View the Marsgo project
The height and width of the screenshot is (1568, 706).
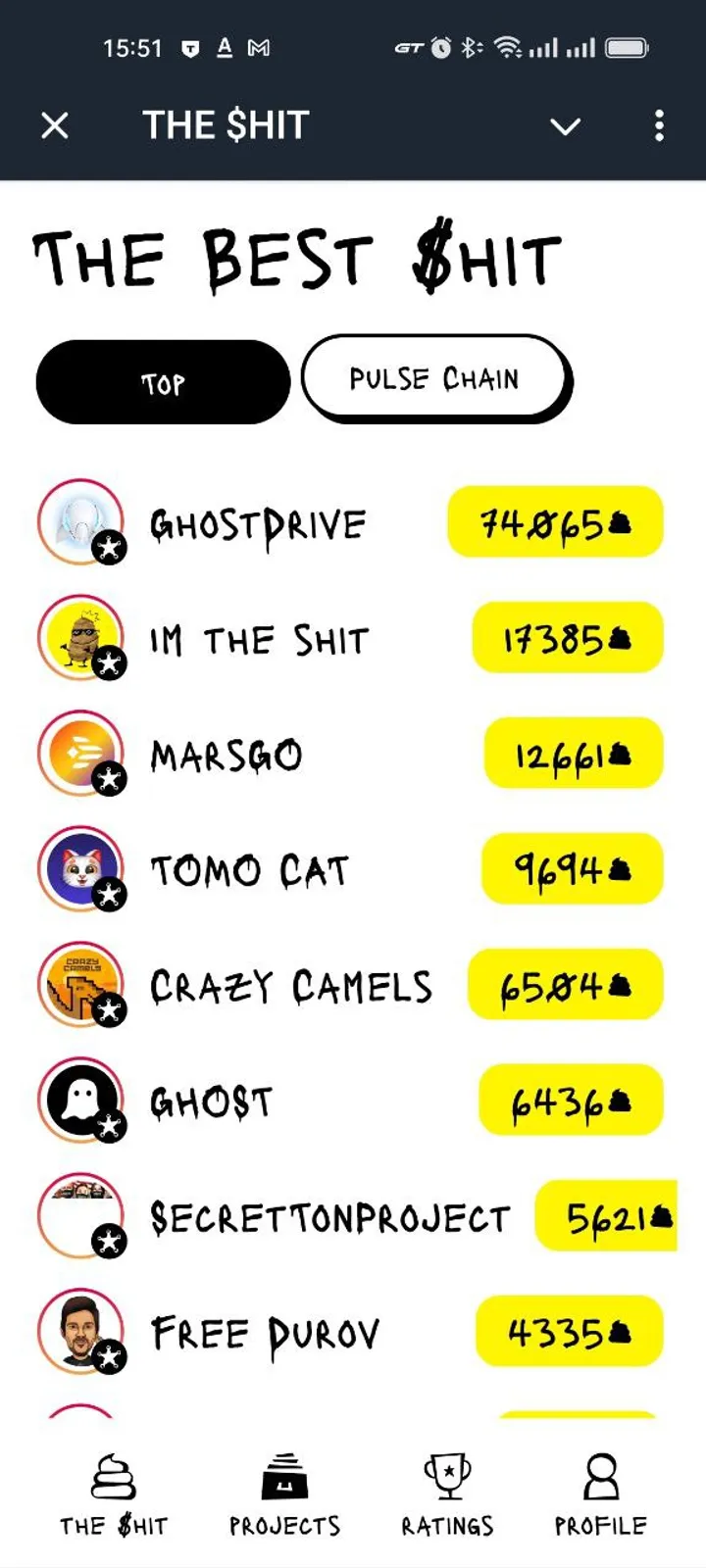point(227,756)
